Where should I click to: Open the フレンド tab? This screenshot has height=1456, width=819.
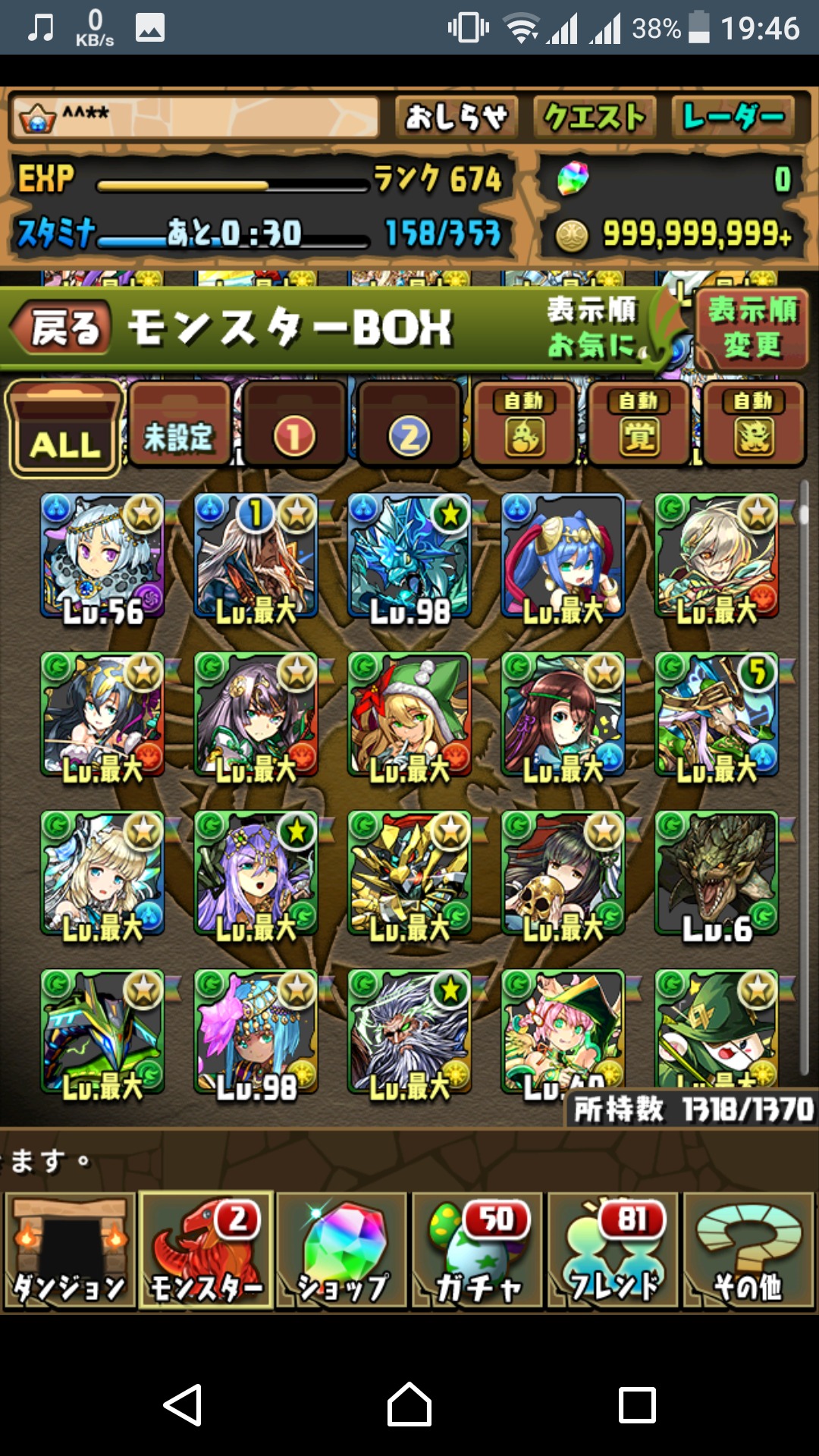[x=613, y=1251]
